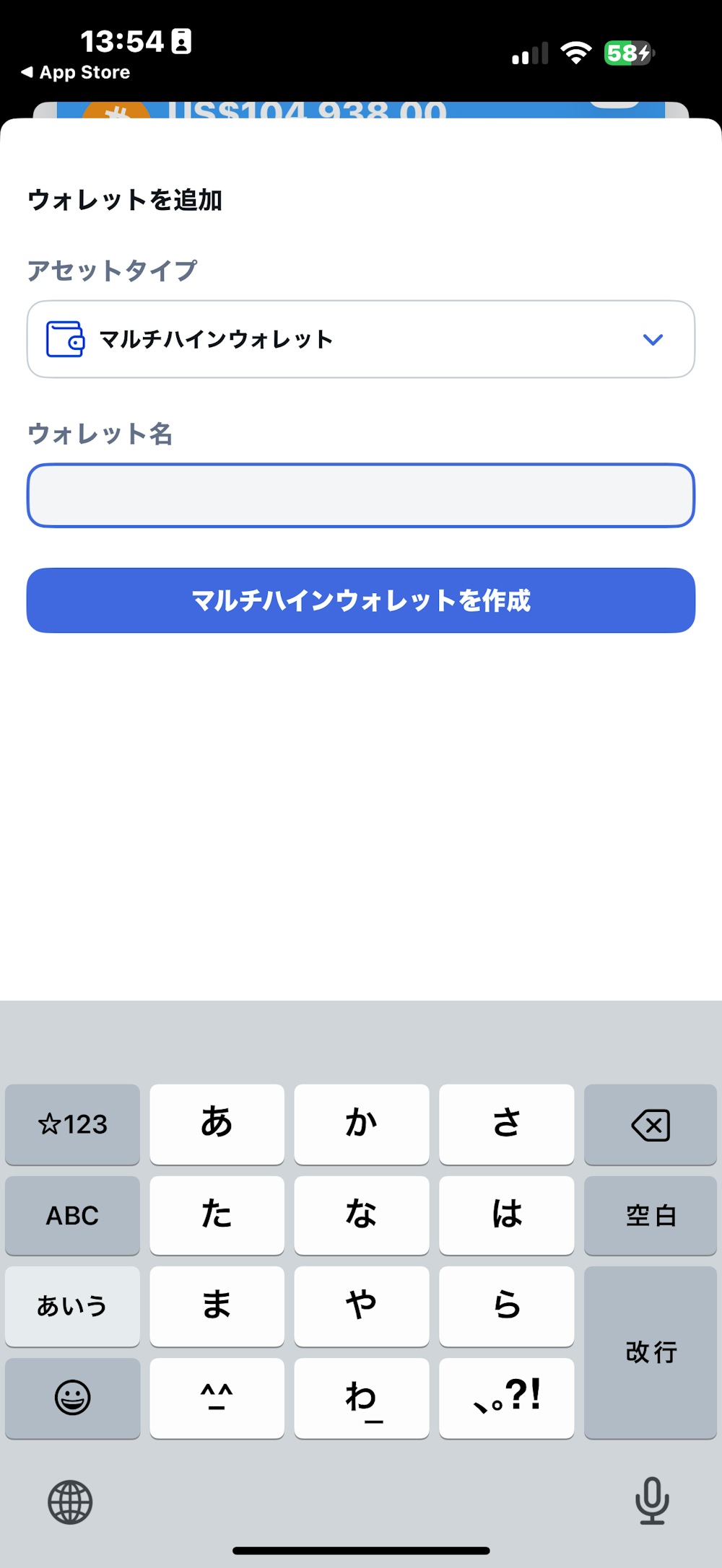Tap the backspace key
This screenshot has width=722, height=1568.
[x=648, y=1124]
